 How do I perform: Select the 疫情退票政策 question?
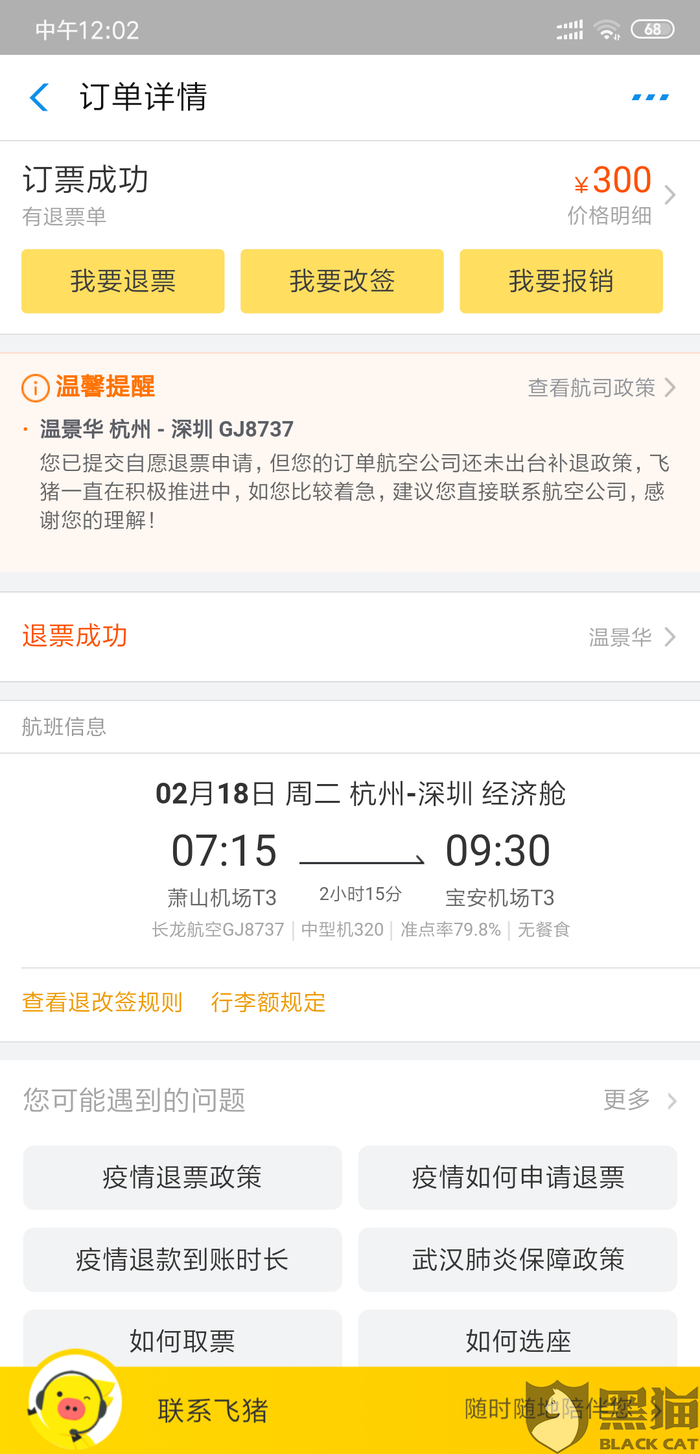click(182, 1177)
